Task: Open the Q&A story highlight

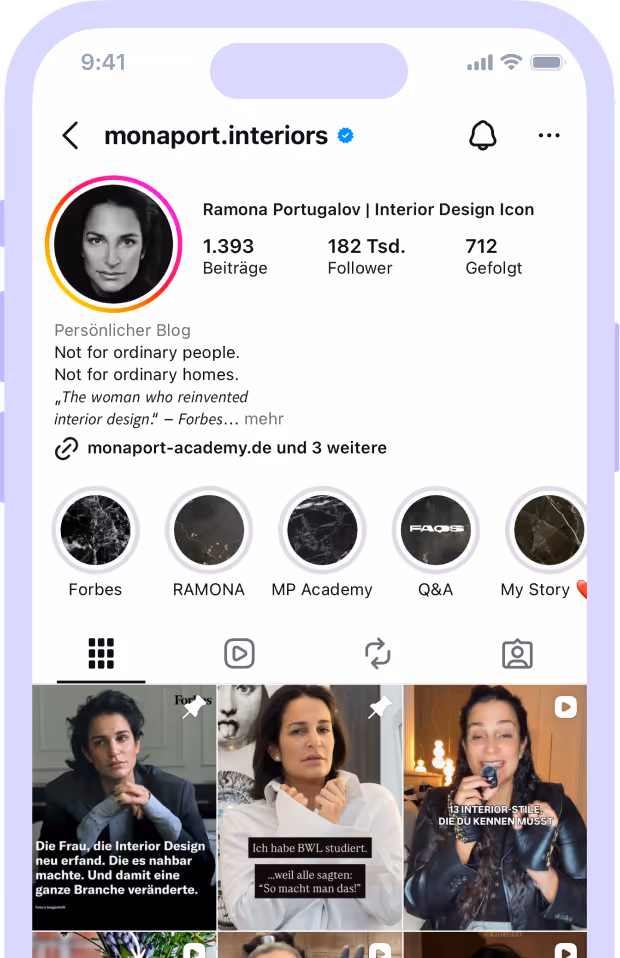Action: pos(435,530)
